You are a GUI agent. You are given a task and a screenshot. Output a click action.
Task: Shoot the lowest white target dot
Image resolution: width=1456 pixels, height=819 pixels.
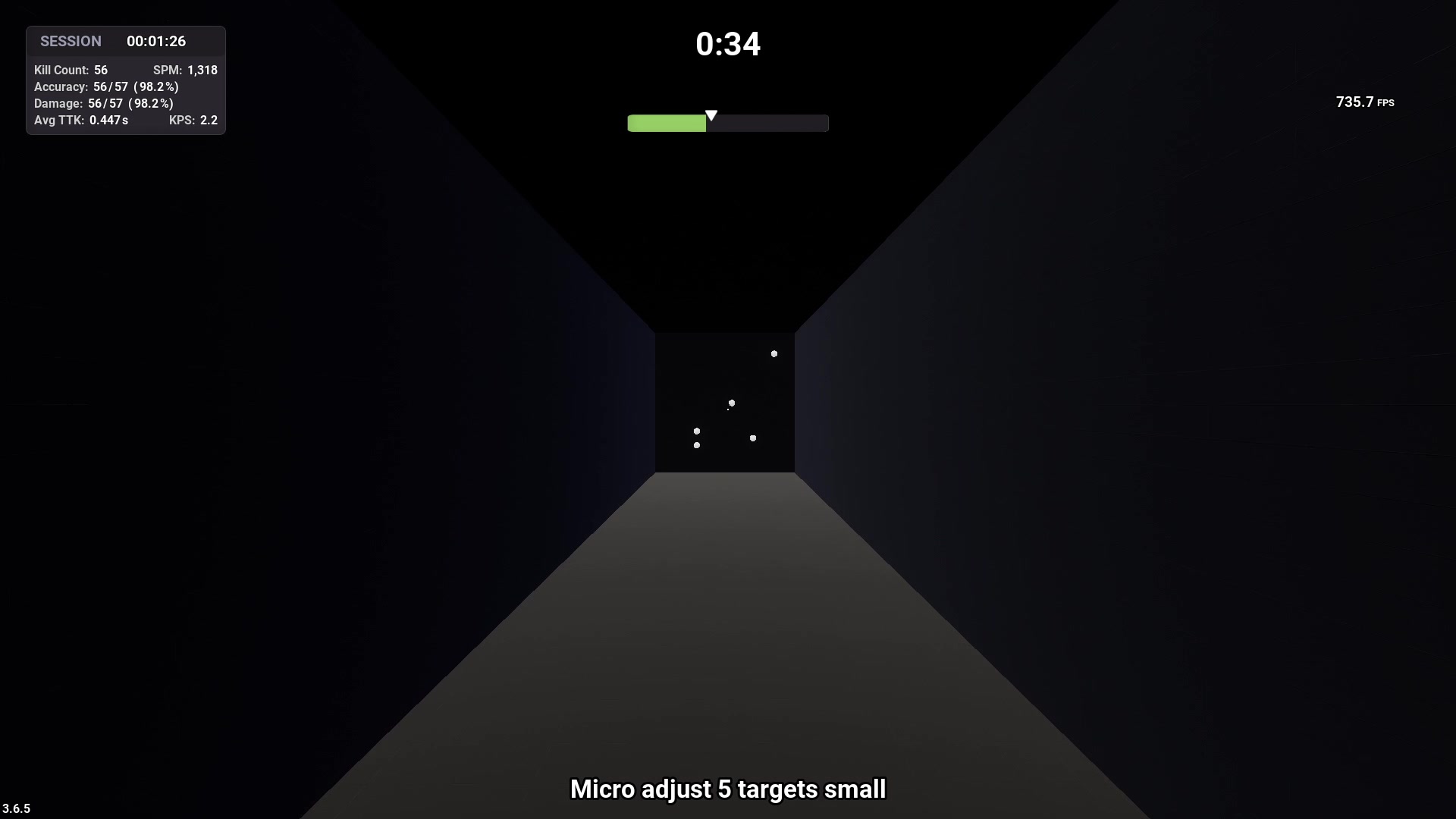click(x=697, y=445)
